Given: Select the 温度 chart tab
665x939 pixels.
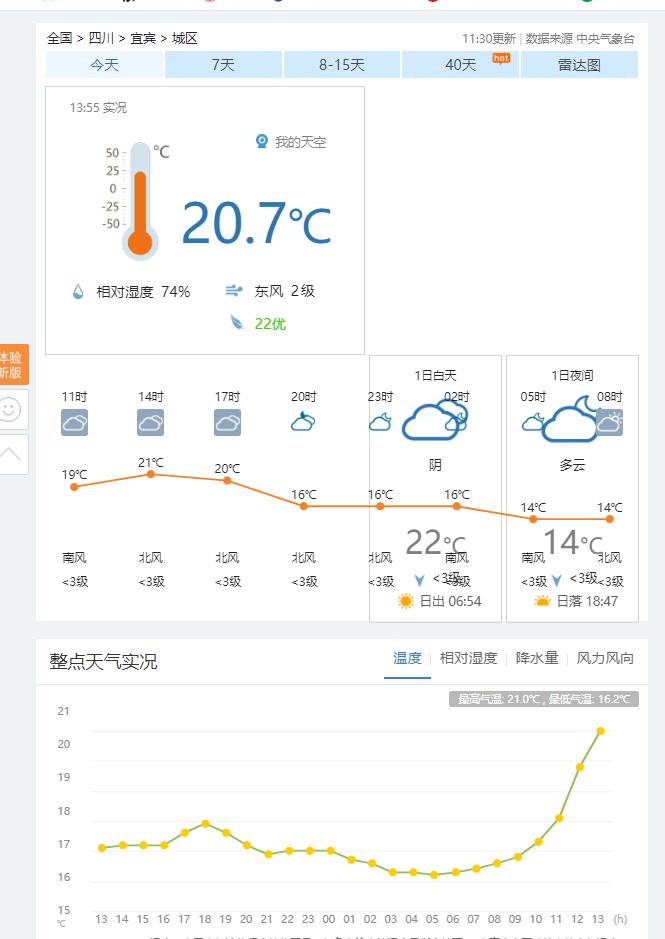Looking at the screenshot, I should click(407, 658).
